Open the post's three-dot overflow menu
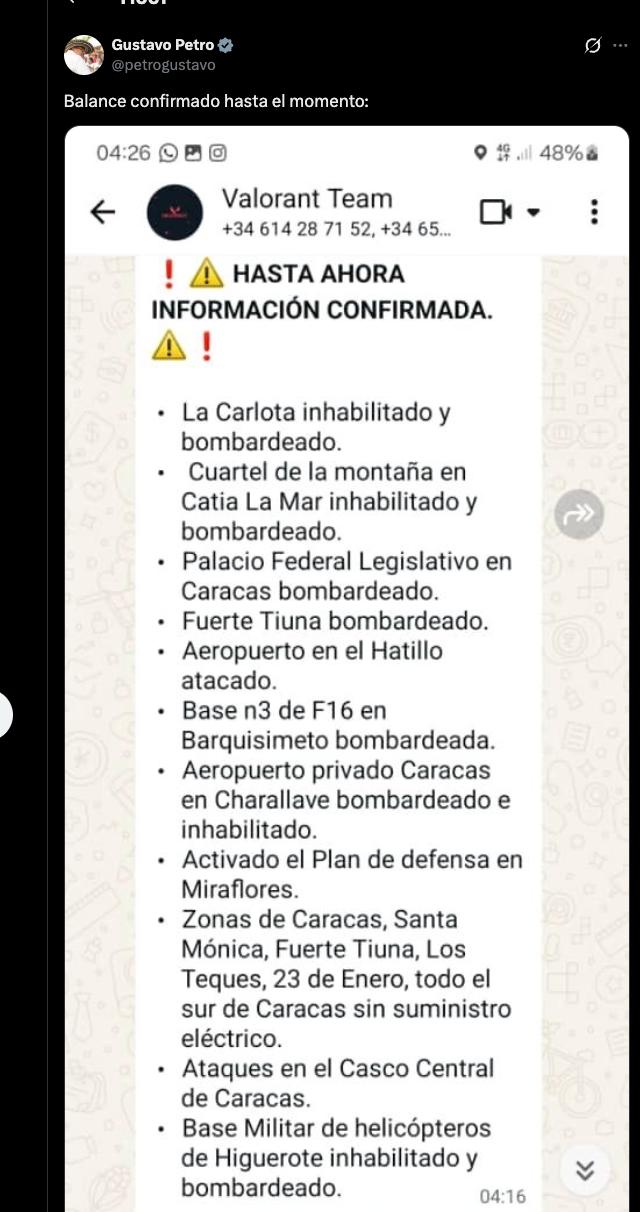The image size is (640, 1212). [x=619, y=45]
